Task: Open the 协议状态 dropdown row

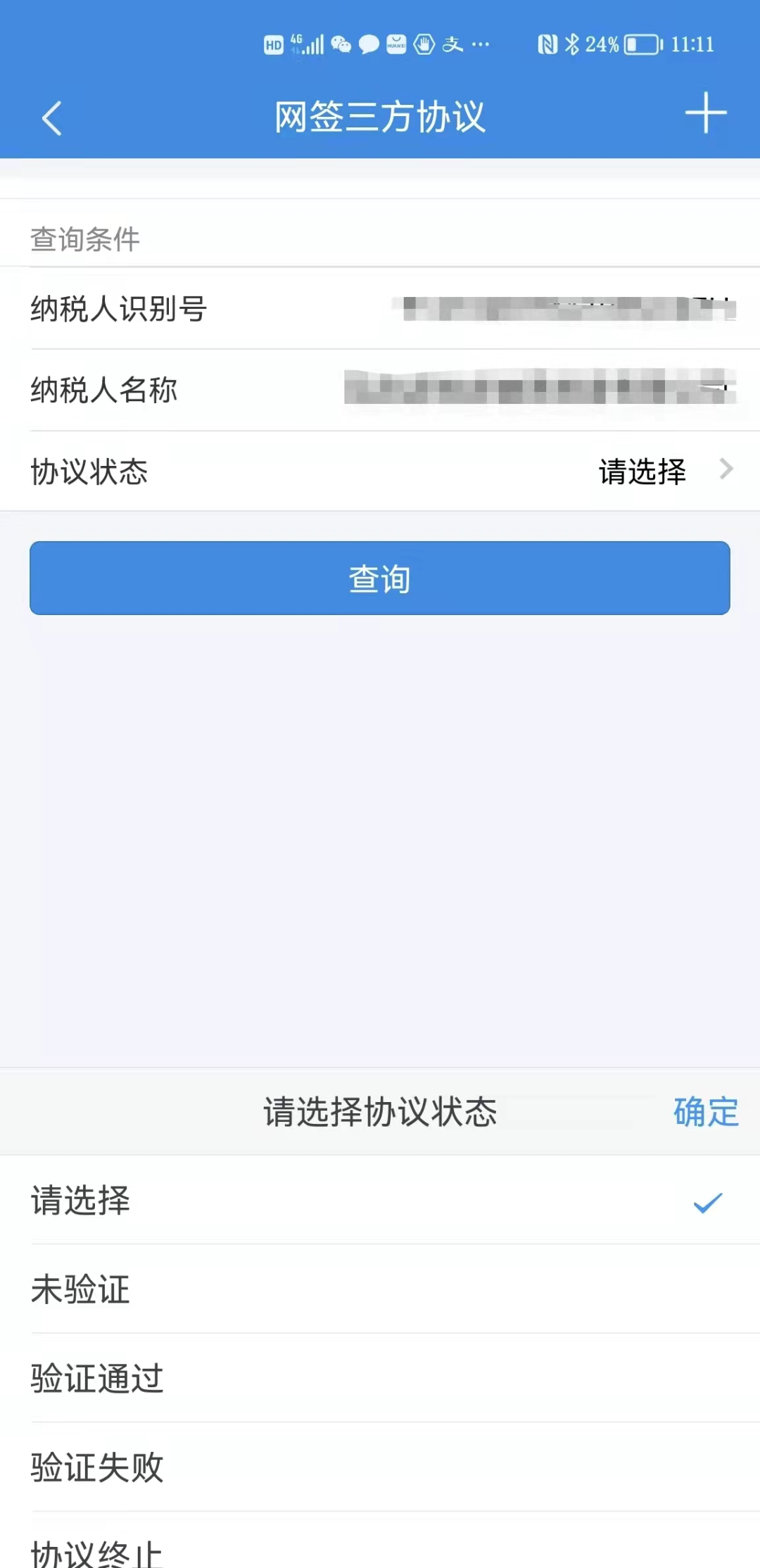Action: coord(380,471)
